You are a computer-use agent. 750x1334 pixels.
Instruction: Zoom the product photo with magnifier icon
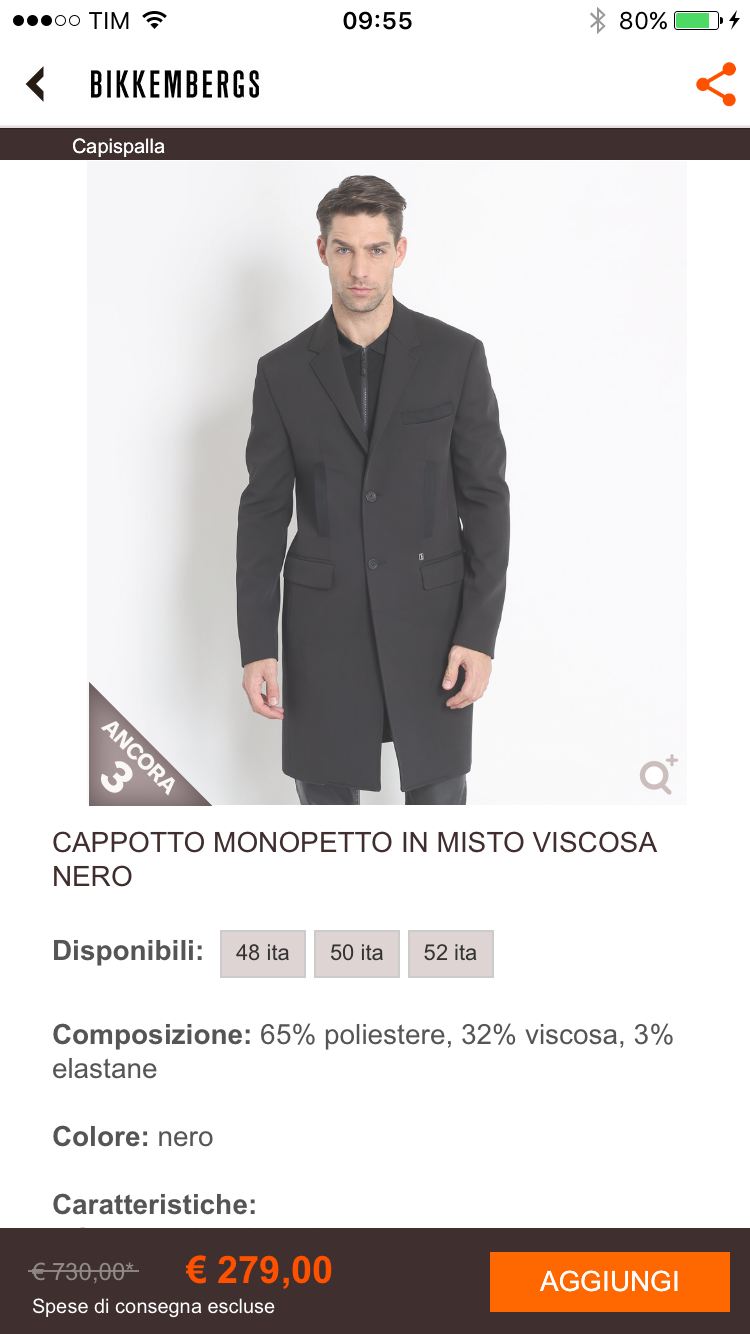[x=658, y=775]
